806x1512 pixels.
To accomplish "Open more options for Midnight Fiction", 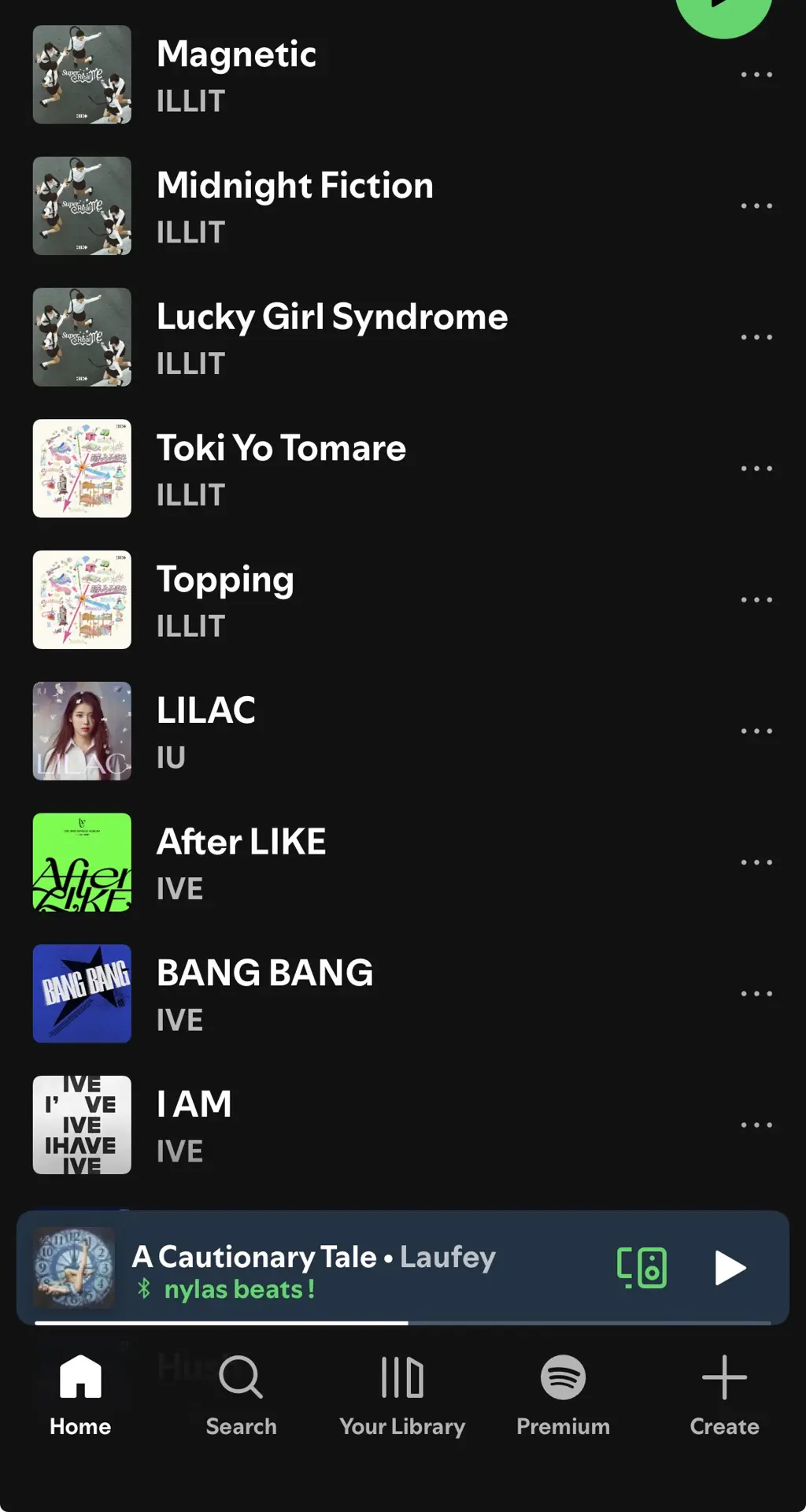I will click(x=756, y=206).
